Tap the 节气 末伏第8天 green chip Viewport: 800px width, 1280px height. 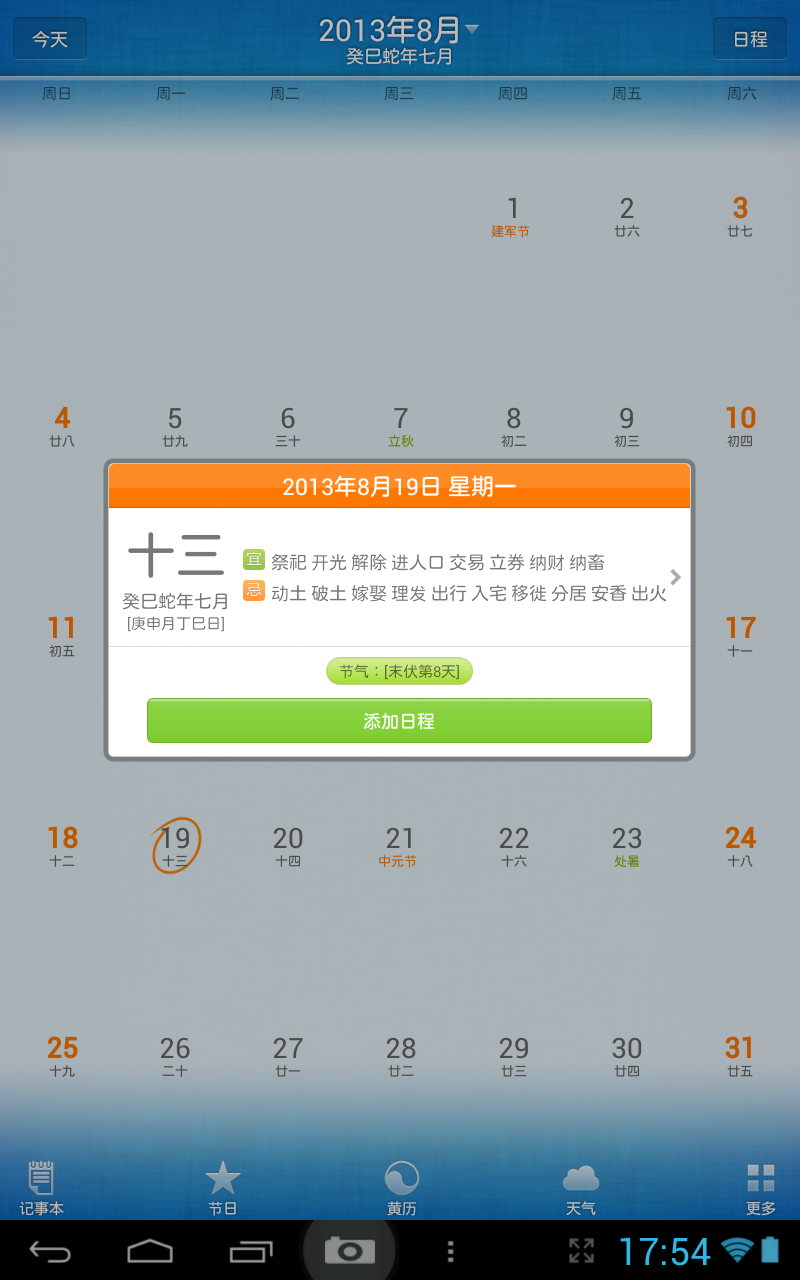pos(399,671)
